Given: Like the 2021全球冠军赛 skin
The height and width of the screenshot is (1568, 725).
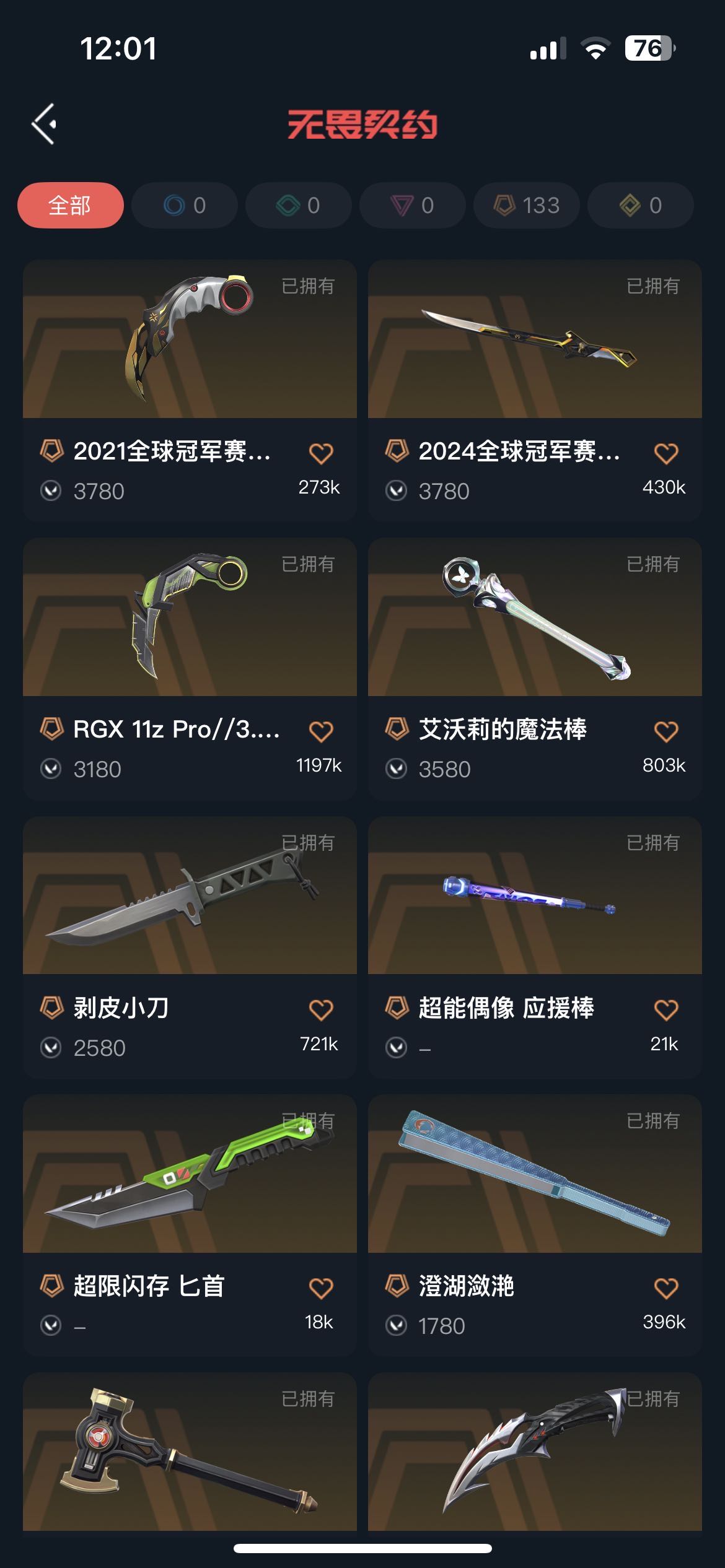Looking at the screenshot, I should (321, 453).
